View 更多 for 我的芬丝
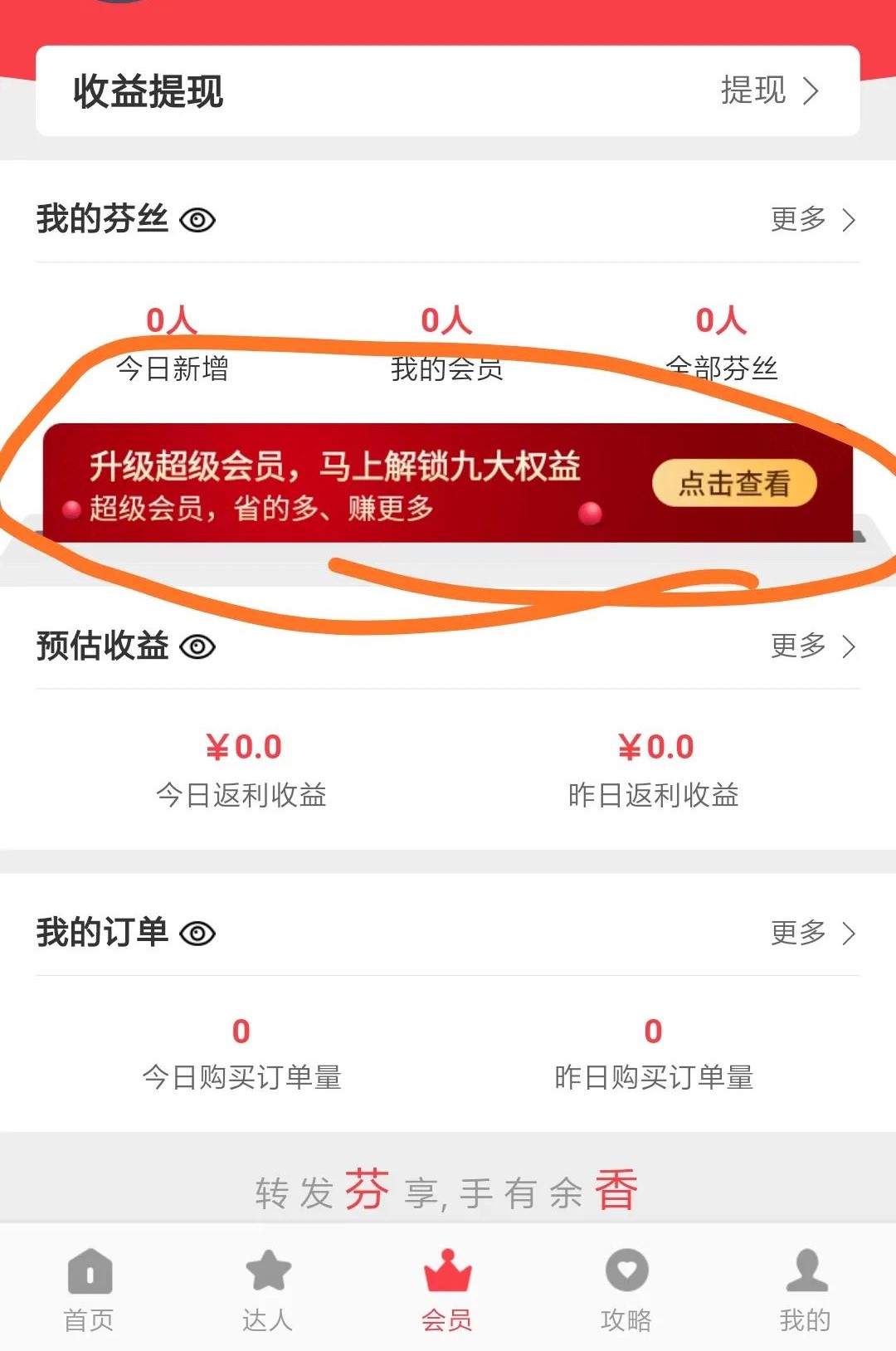The width and height of the screenshot is (896, 1351). click(x=812, y=220)
